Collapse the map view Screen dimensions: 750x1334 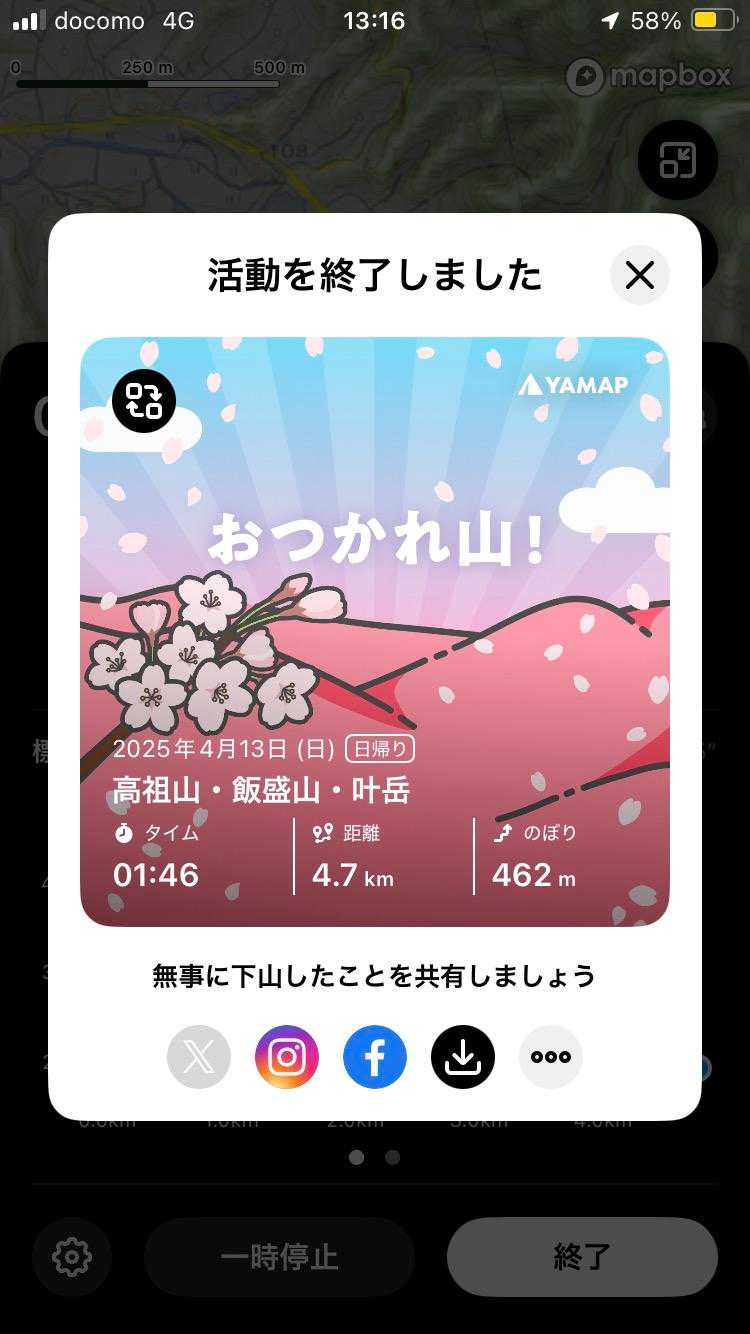[x=678, y=160]
